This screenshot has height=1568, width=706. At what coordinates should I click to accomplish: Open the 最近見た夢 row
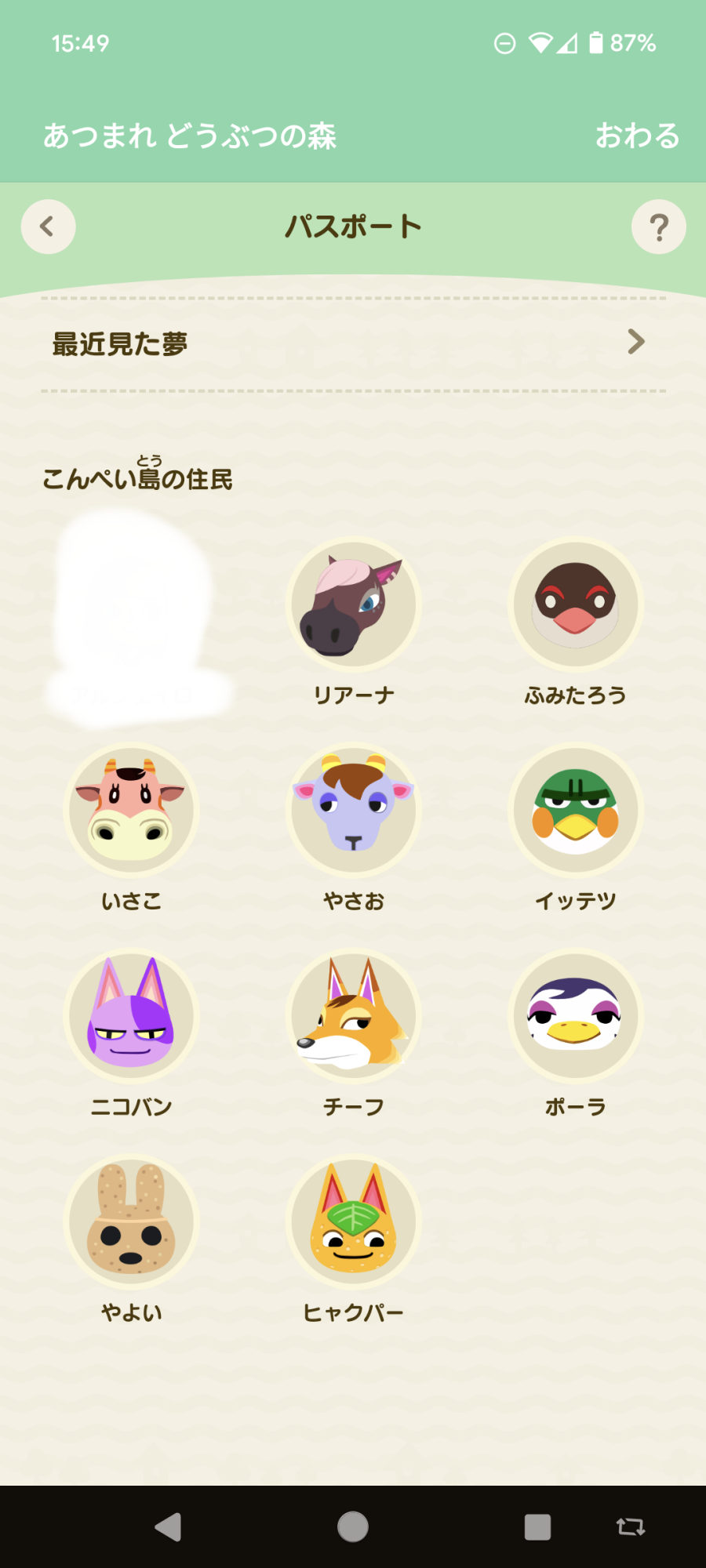[x=353, y=343]
